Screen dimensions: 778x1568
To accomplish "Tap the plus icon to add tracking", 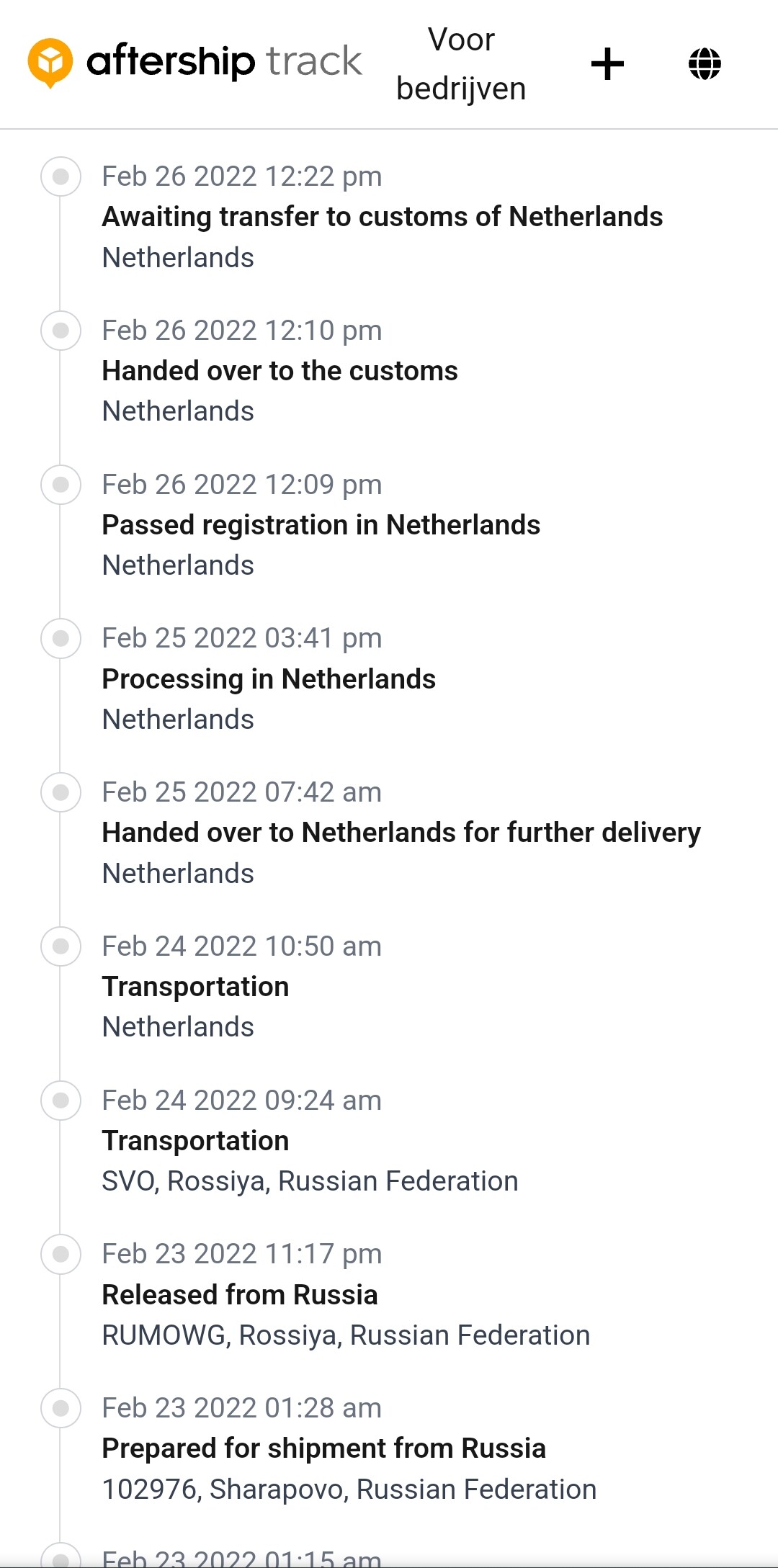I will coord(607,64).
